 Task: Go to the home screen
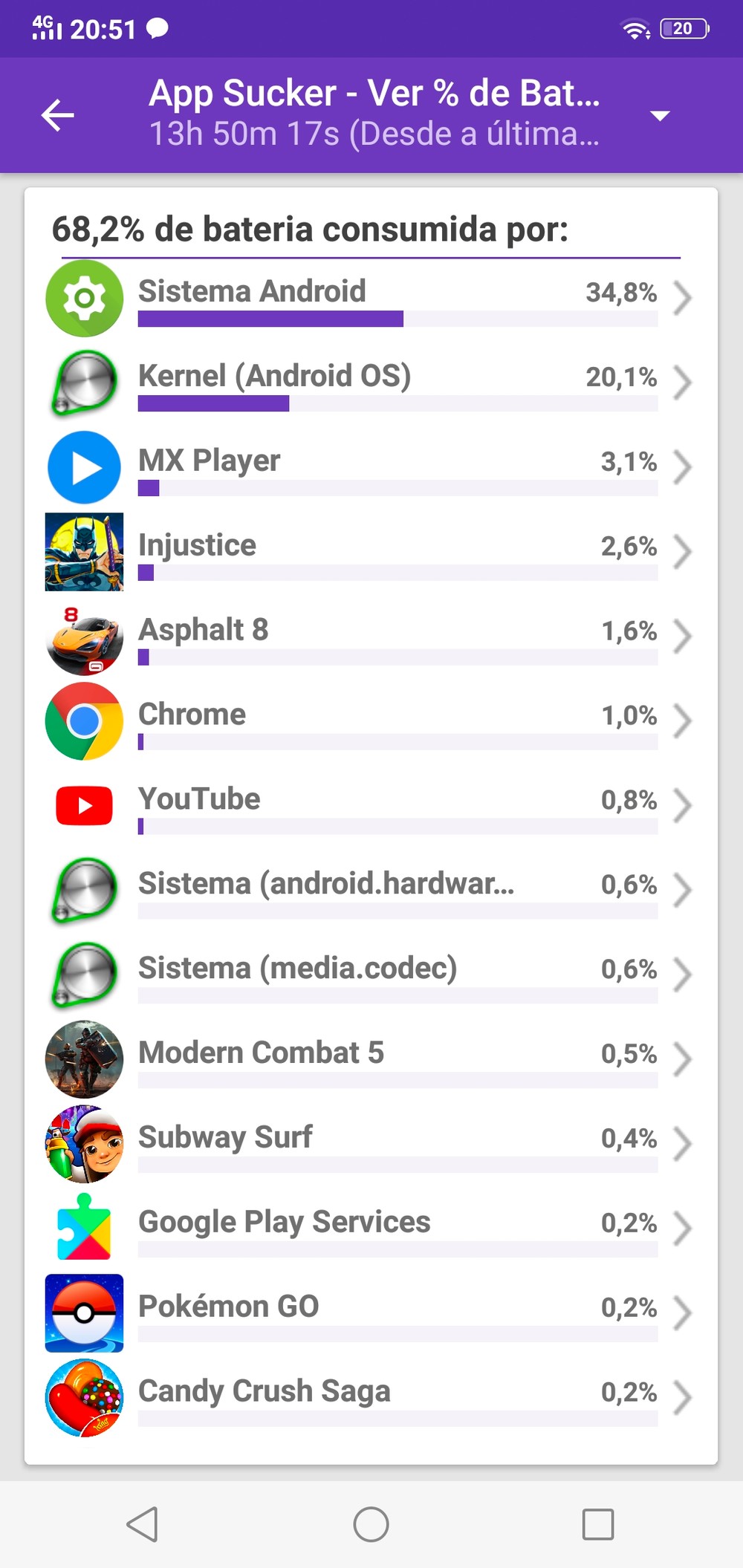(371, 1525)
